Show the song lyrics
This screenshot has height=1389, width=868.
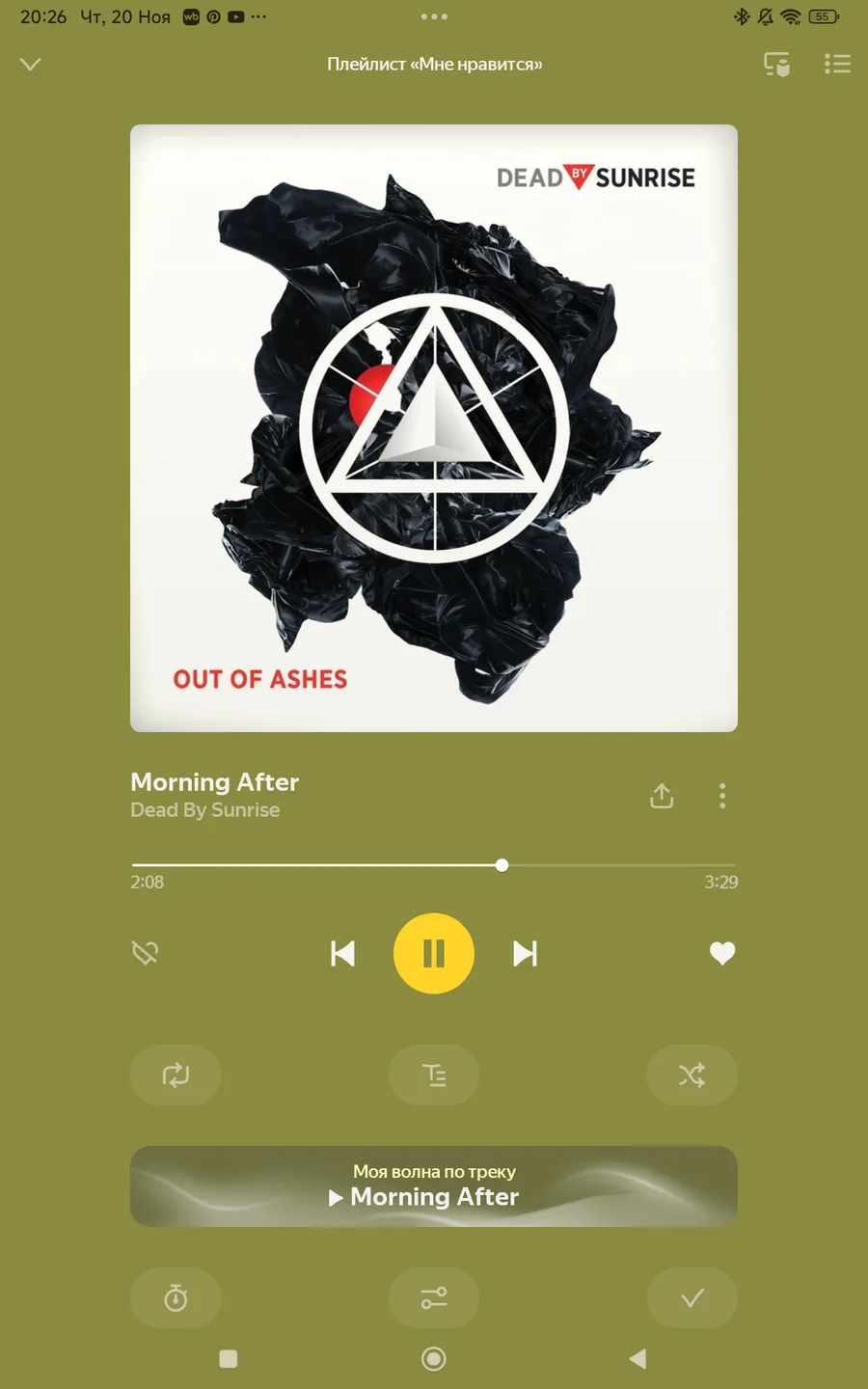point(434,1075)
